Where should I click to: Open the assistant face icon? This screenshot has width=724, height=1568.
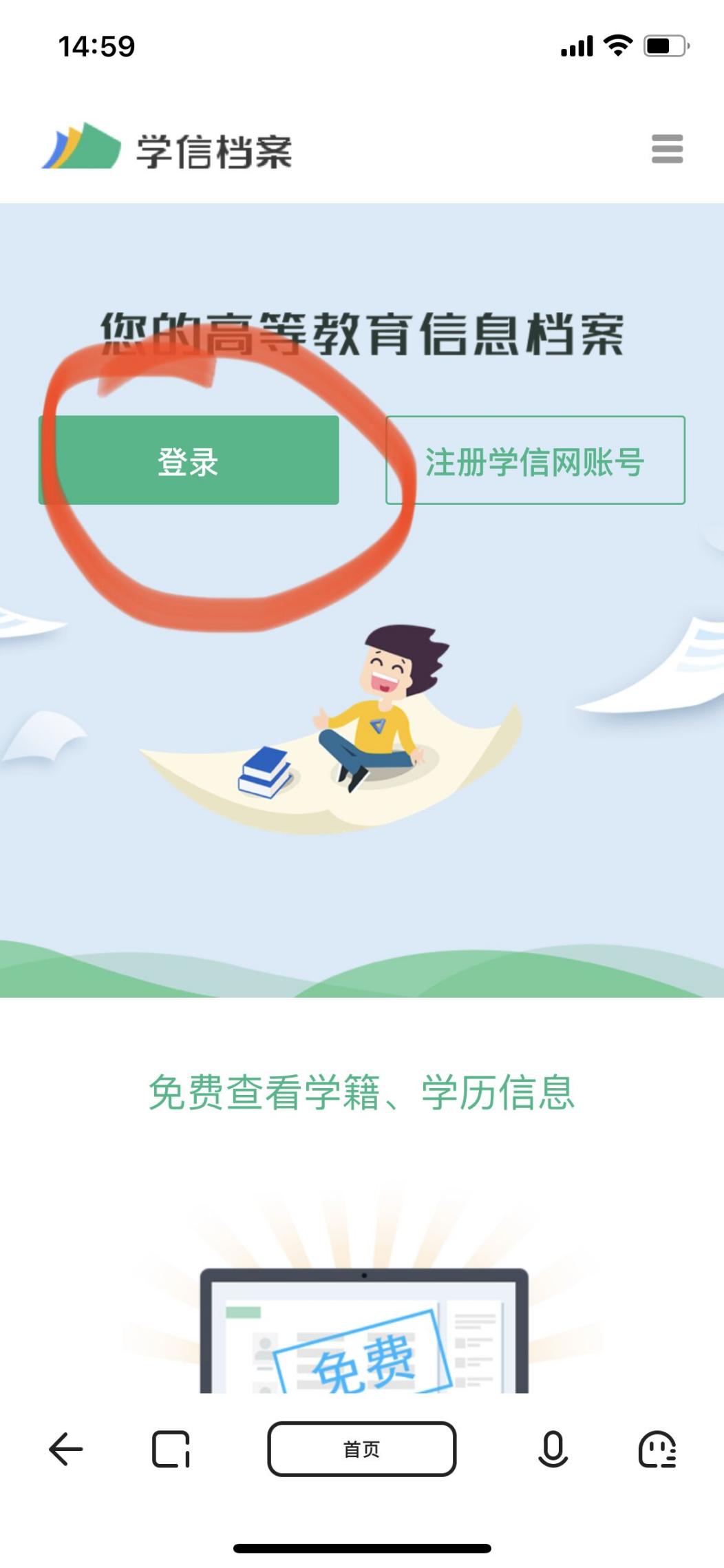[657, 1449]
